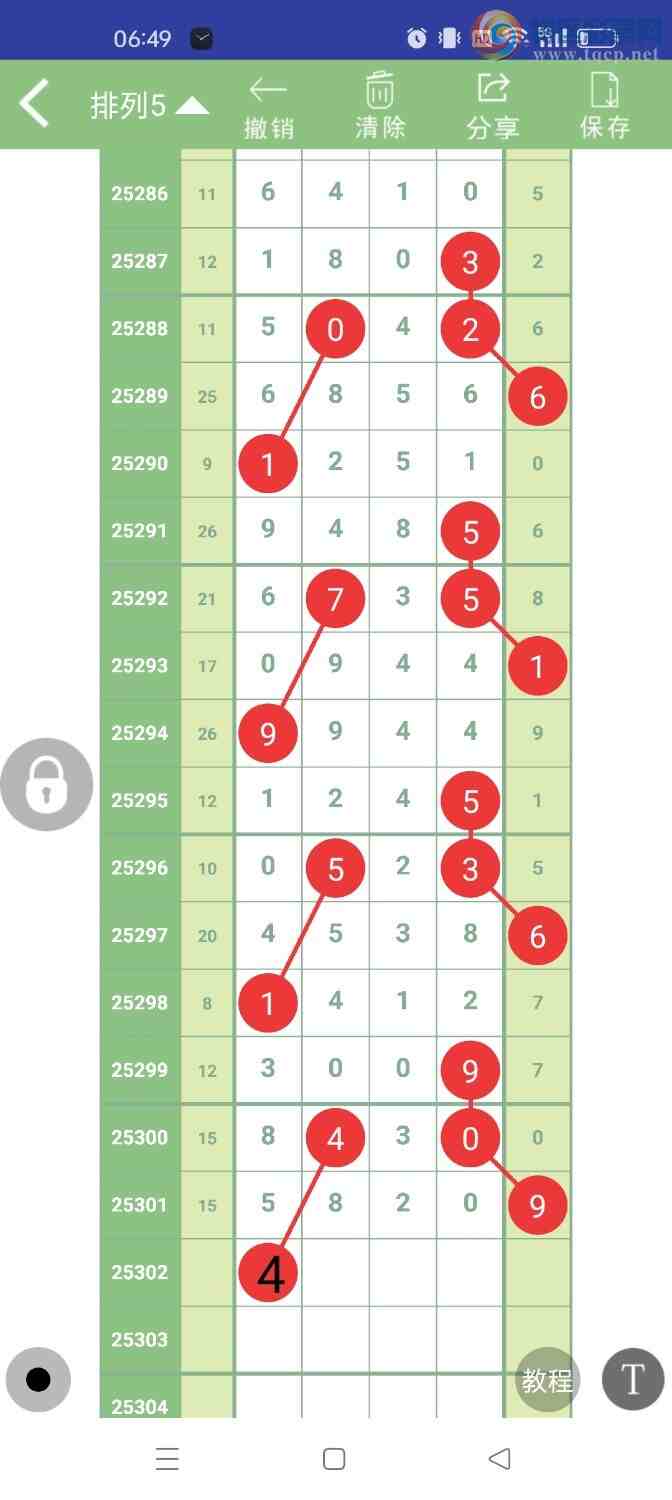Select the T text tool

[632, 1380]
